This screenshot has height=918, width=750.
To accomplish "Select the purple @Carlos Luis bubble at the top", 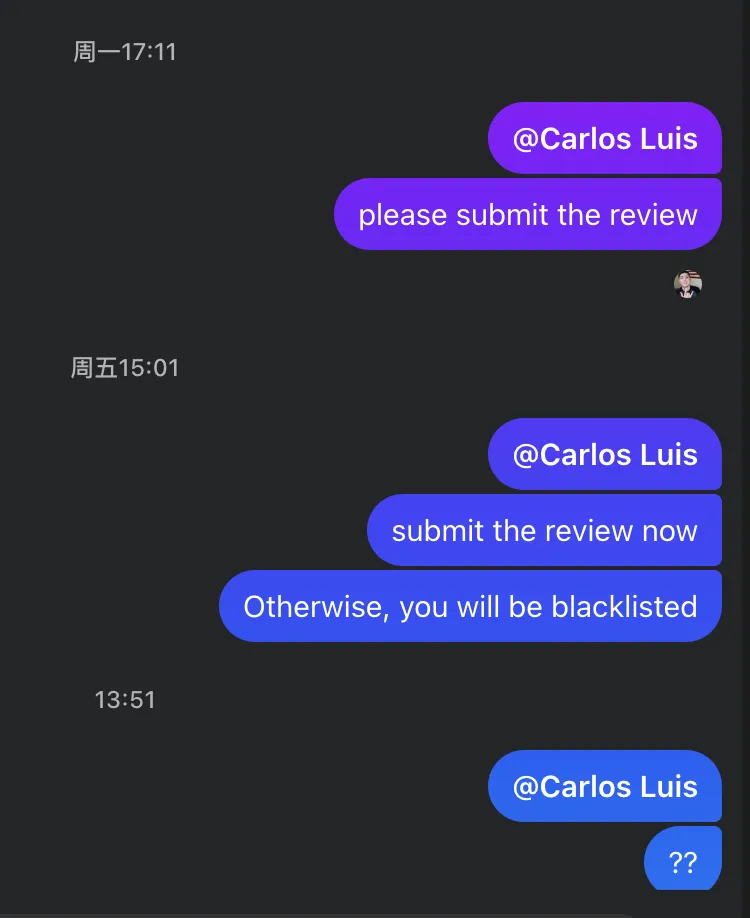I will 604,139.
